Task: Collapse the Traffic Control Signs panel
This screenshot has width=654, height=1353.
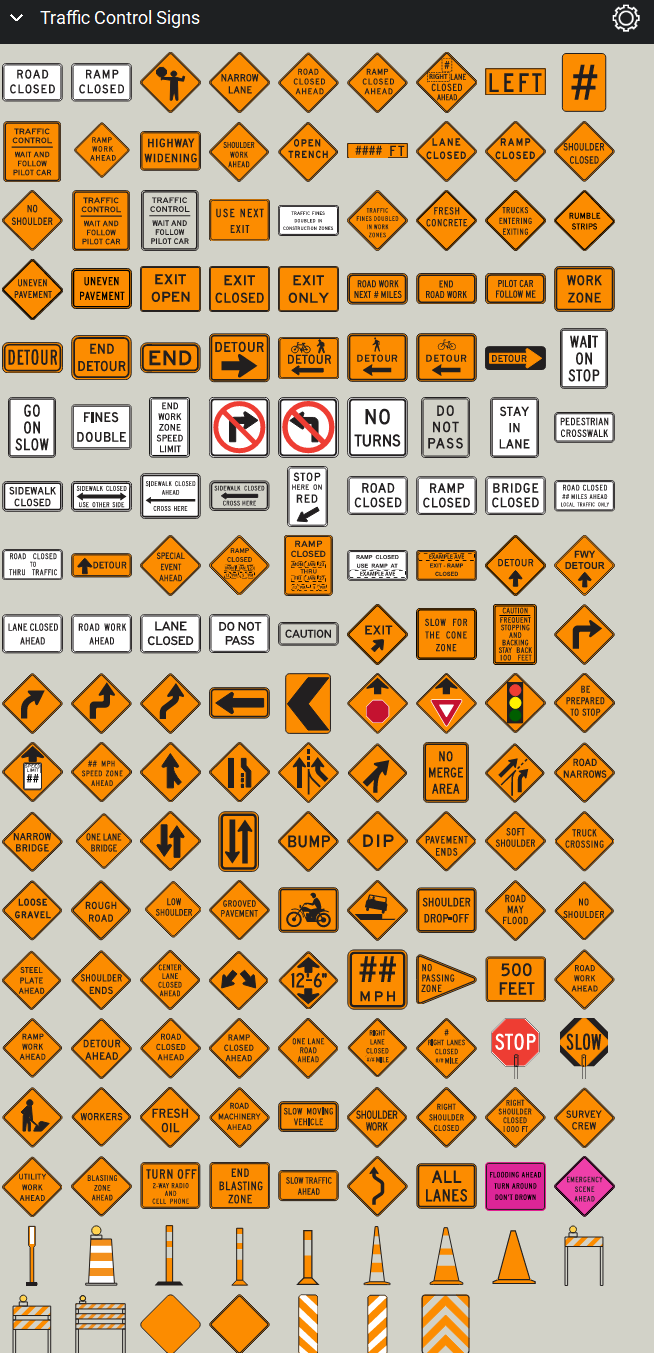Action: click(16, 18)
